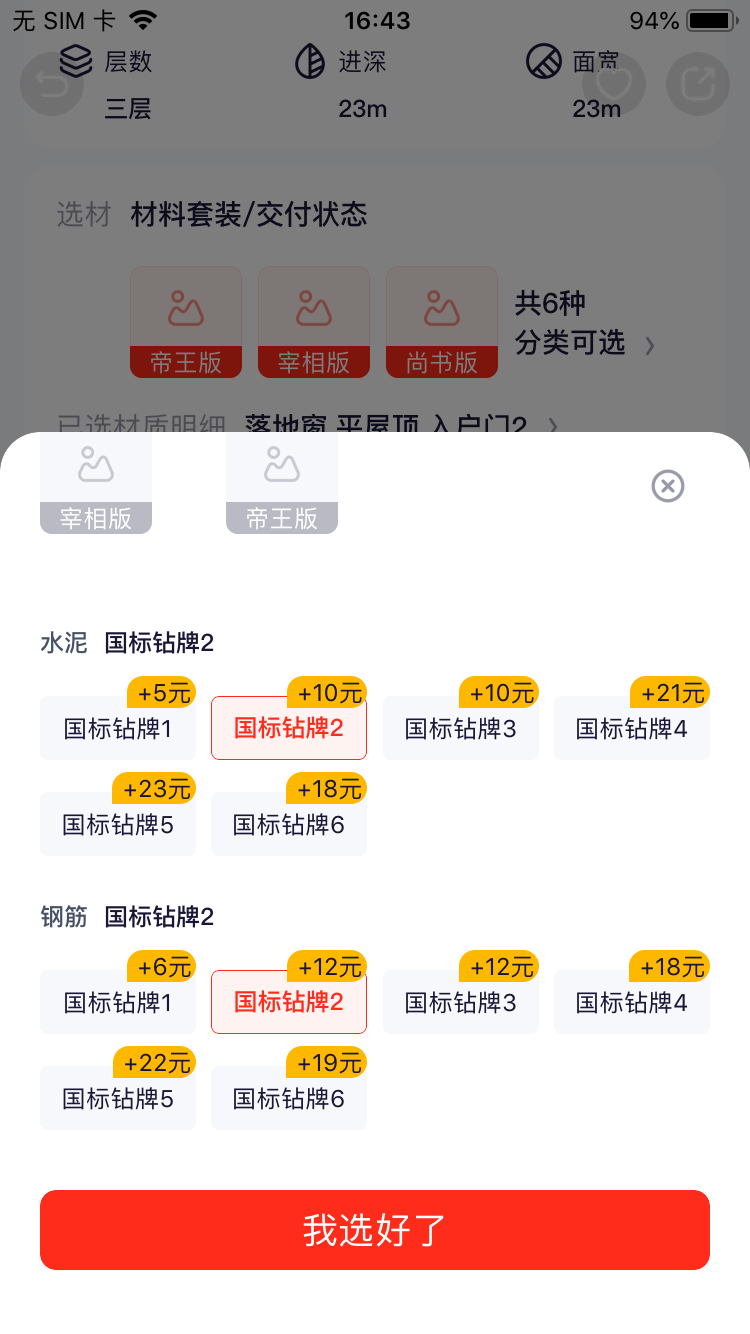The width and height of the screenshot is (750, 1334).
Task: Pick 国标钻牌4 under 钢筋
Action: coord(632,1002)
